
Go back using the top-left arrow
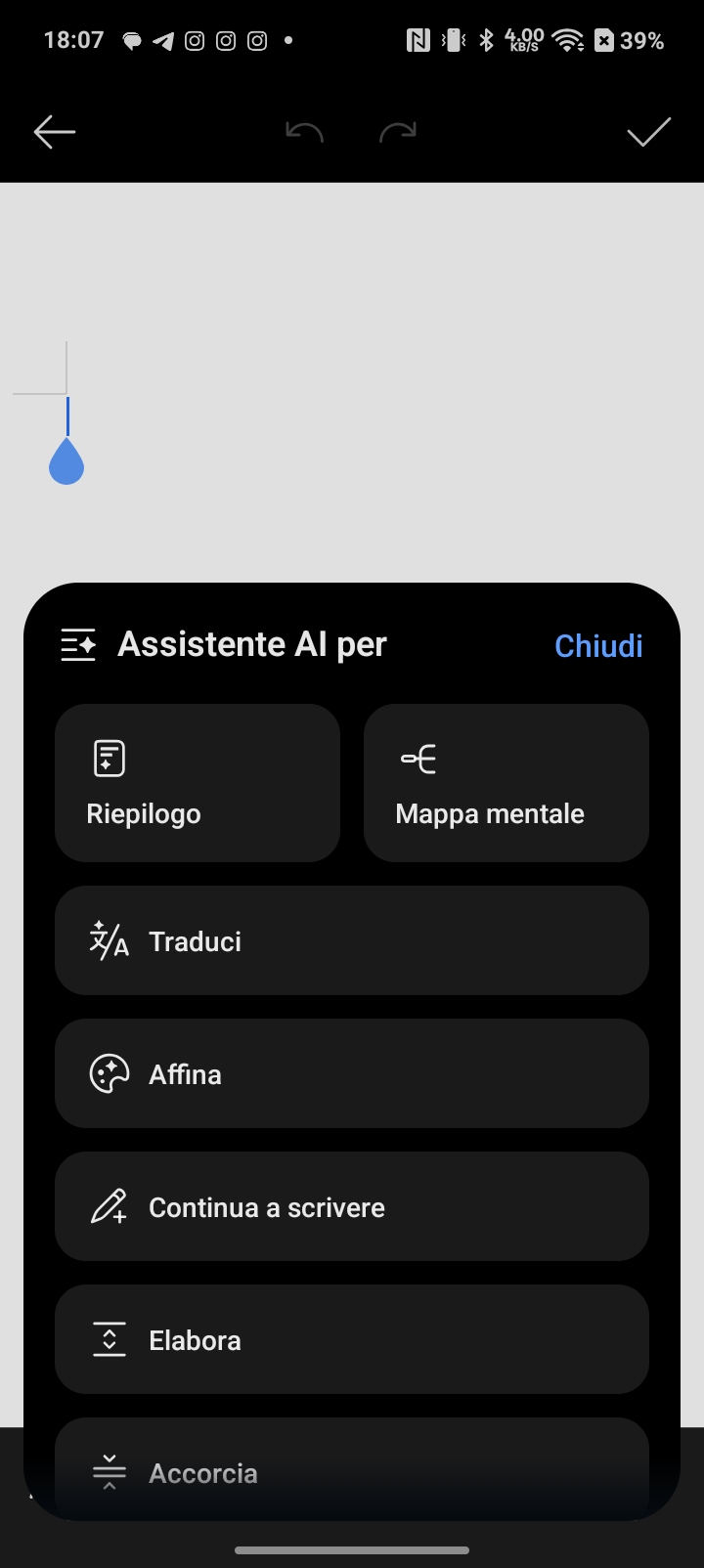coord(55,132)
